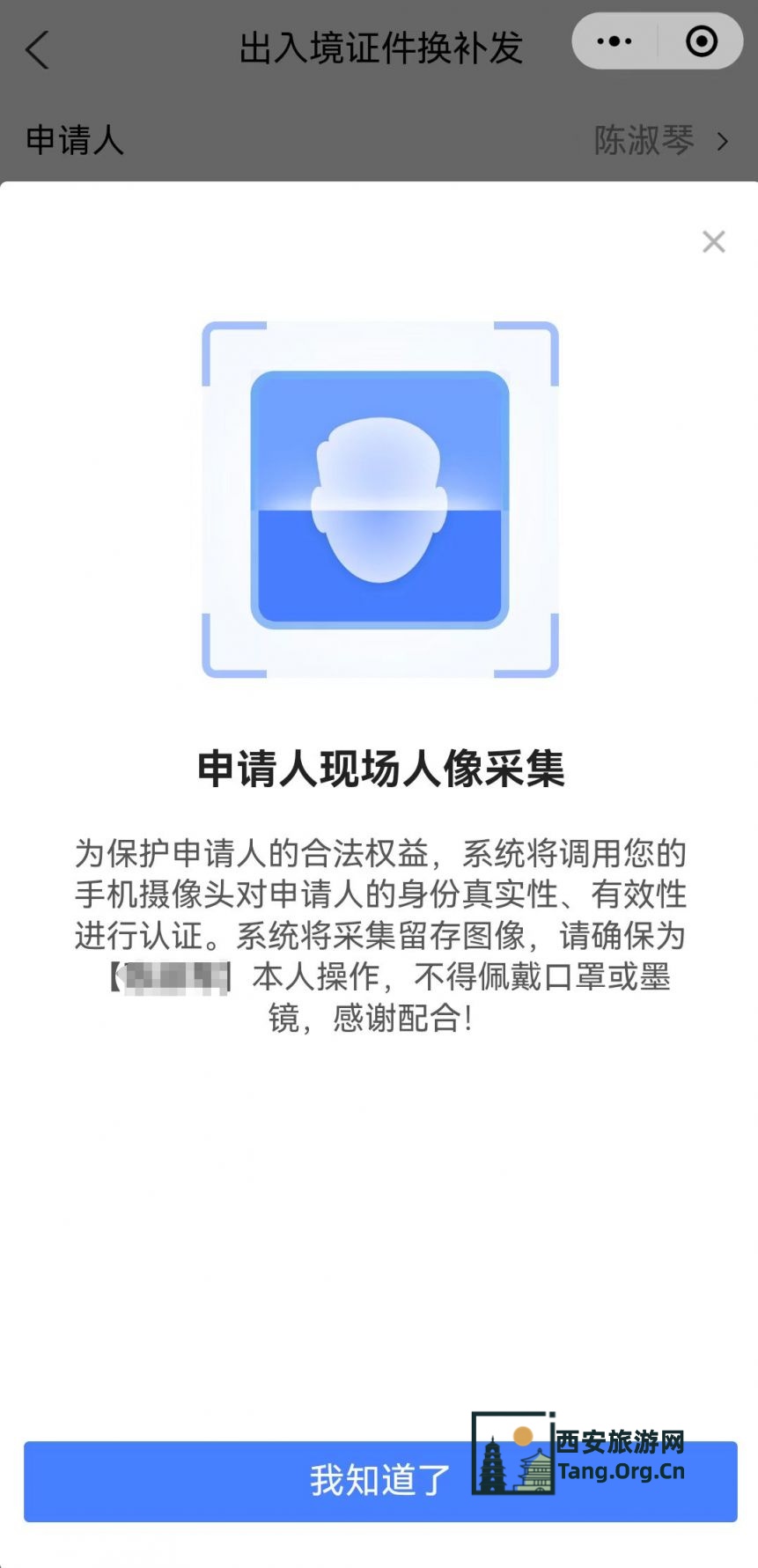Select the 申请人 label row
758x1568 pixels.
pos(74,139)
